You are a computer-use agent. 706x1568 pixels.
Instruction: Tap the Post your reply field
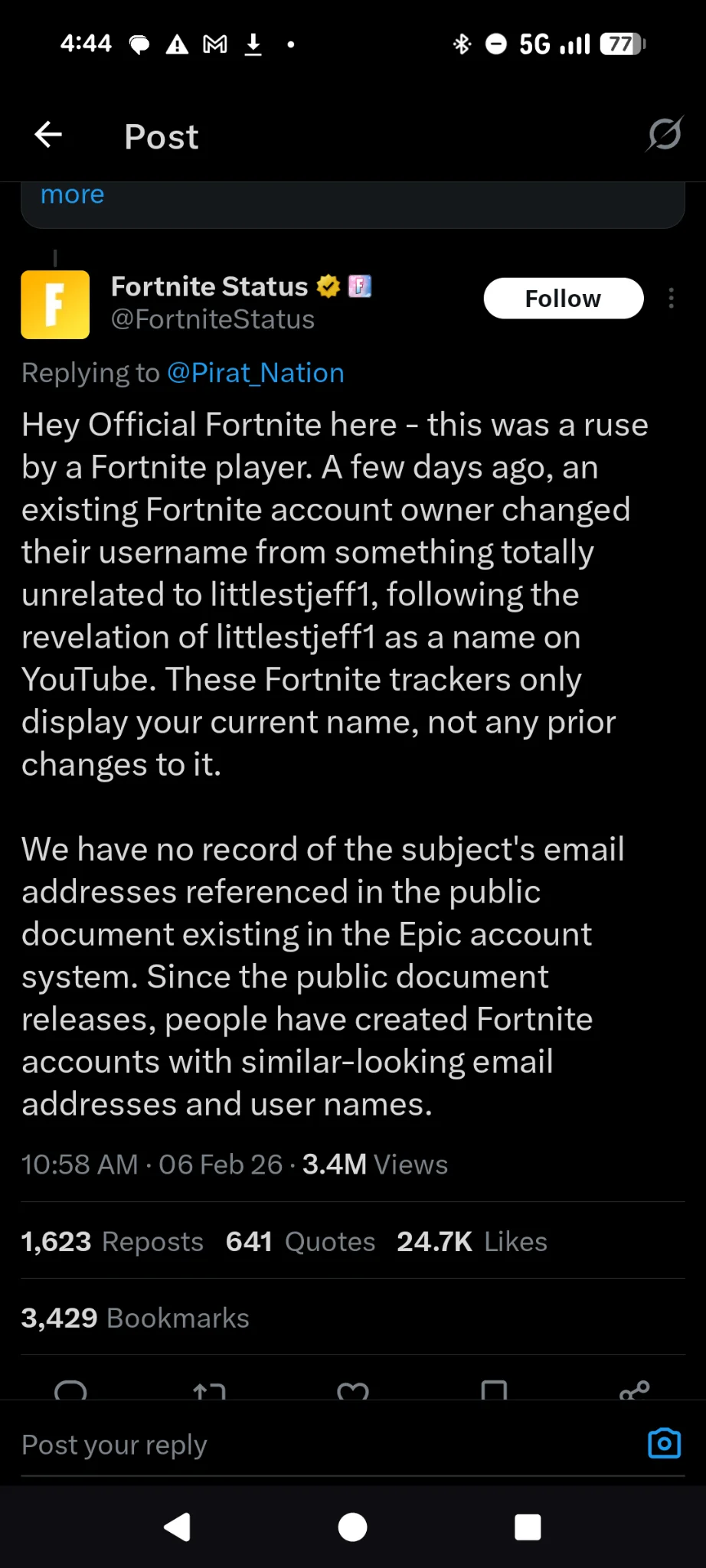[306, 1445]
